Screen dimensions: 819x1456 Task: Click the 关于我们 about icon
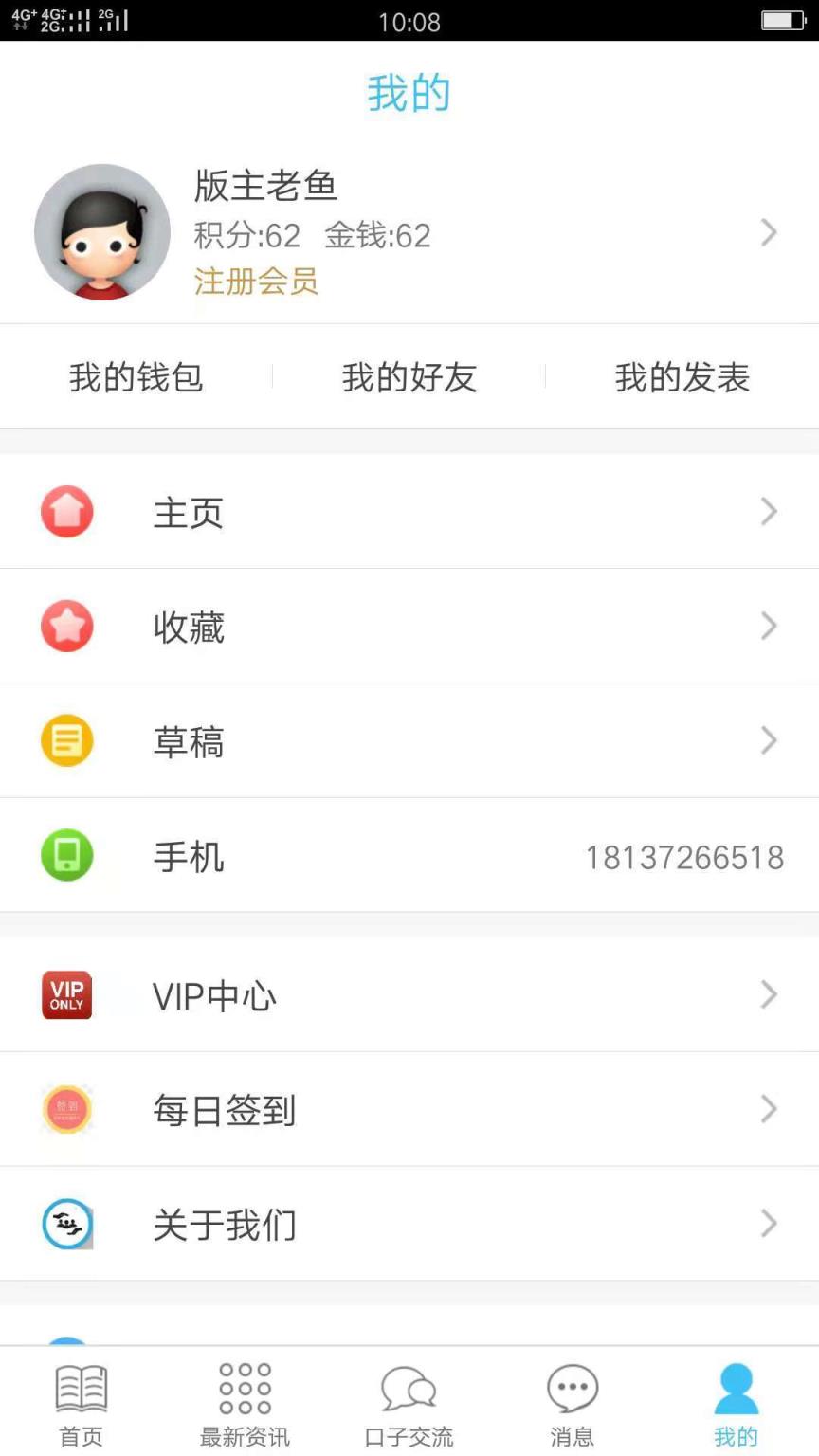(x=66, y=1224)
